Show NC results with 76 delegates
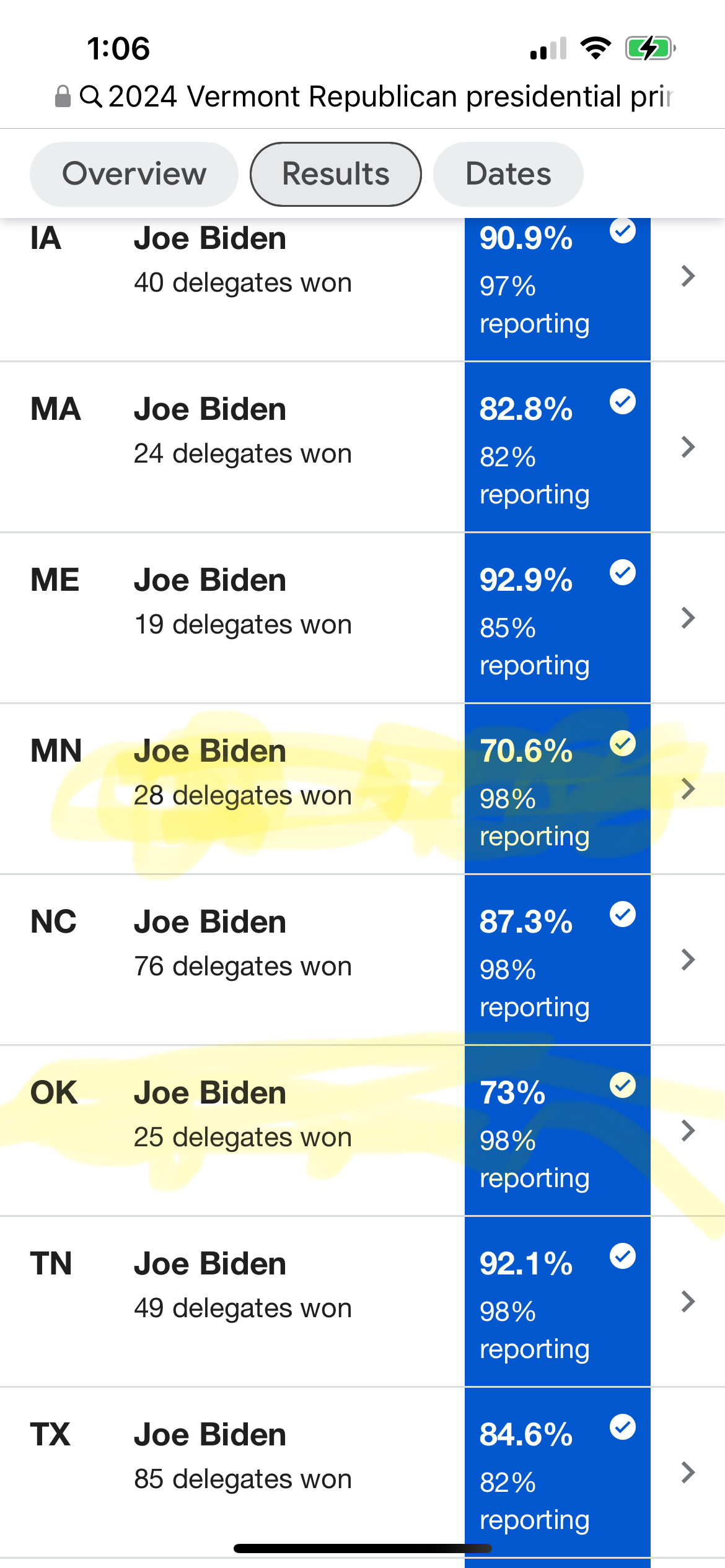 (x=362, y=960)
